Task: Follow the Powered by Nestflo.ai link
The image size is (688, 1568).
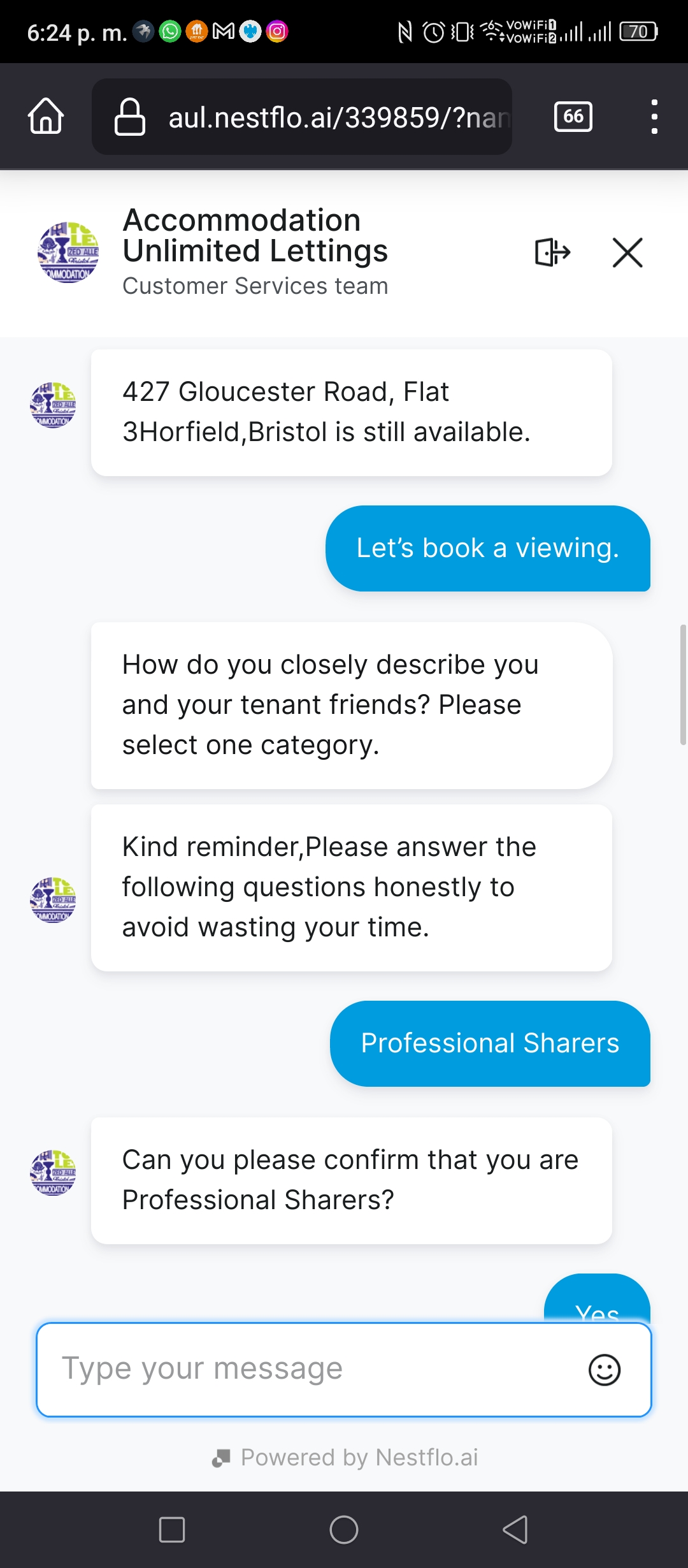Action: pos(345,1458)
